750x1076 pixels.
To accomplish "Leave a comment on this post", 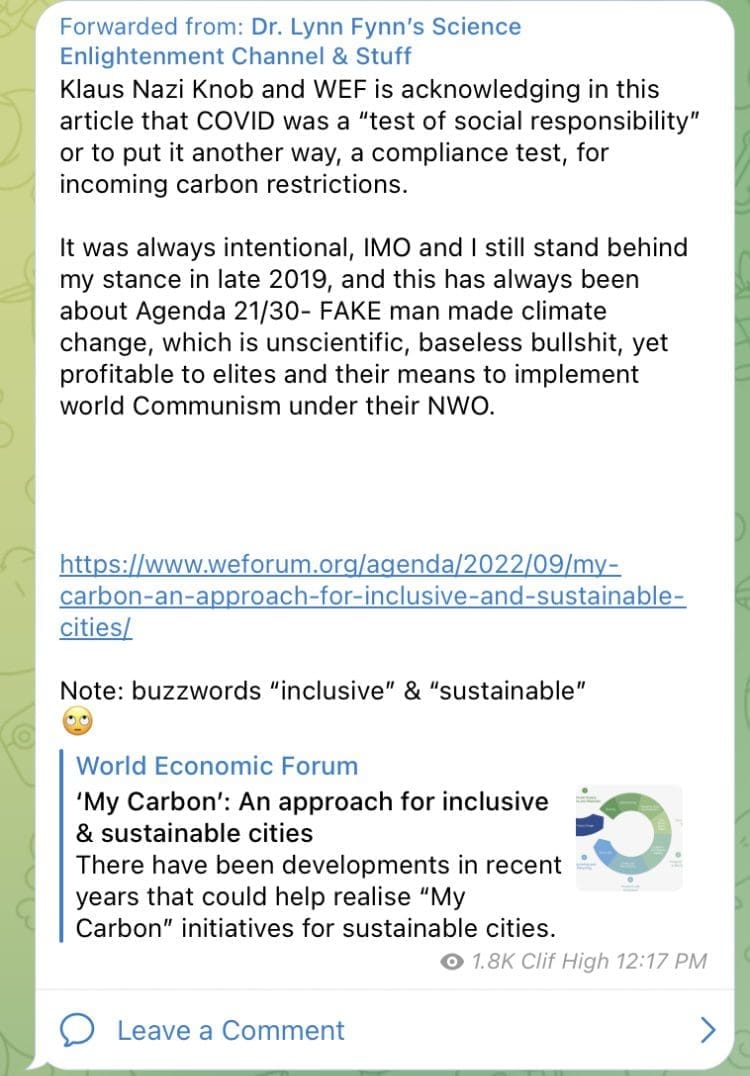I will (231, 1030).
